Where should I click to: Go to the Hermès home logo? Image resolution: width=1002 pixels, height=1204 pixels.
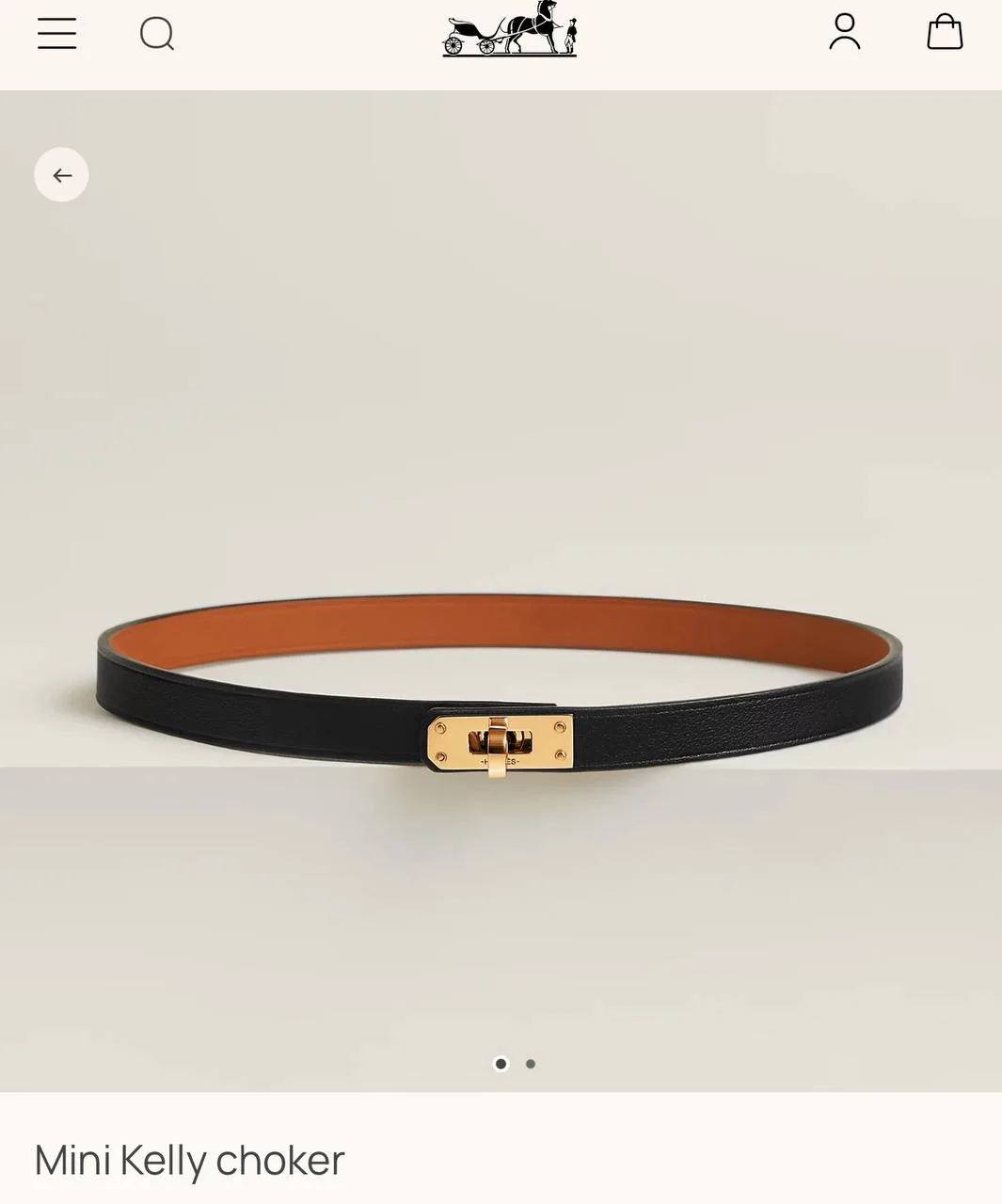pos(509,30)
